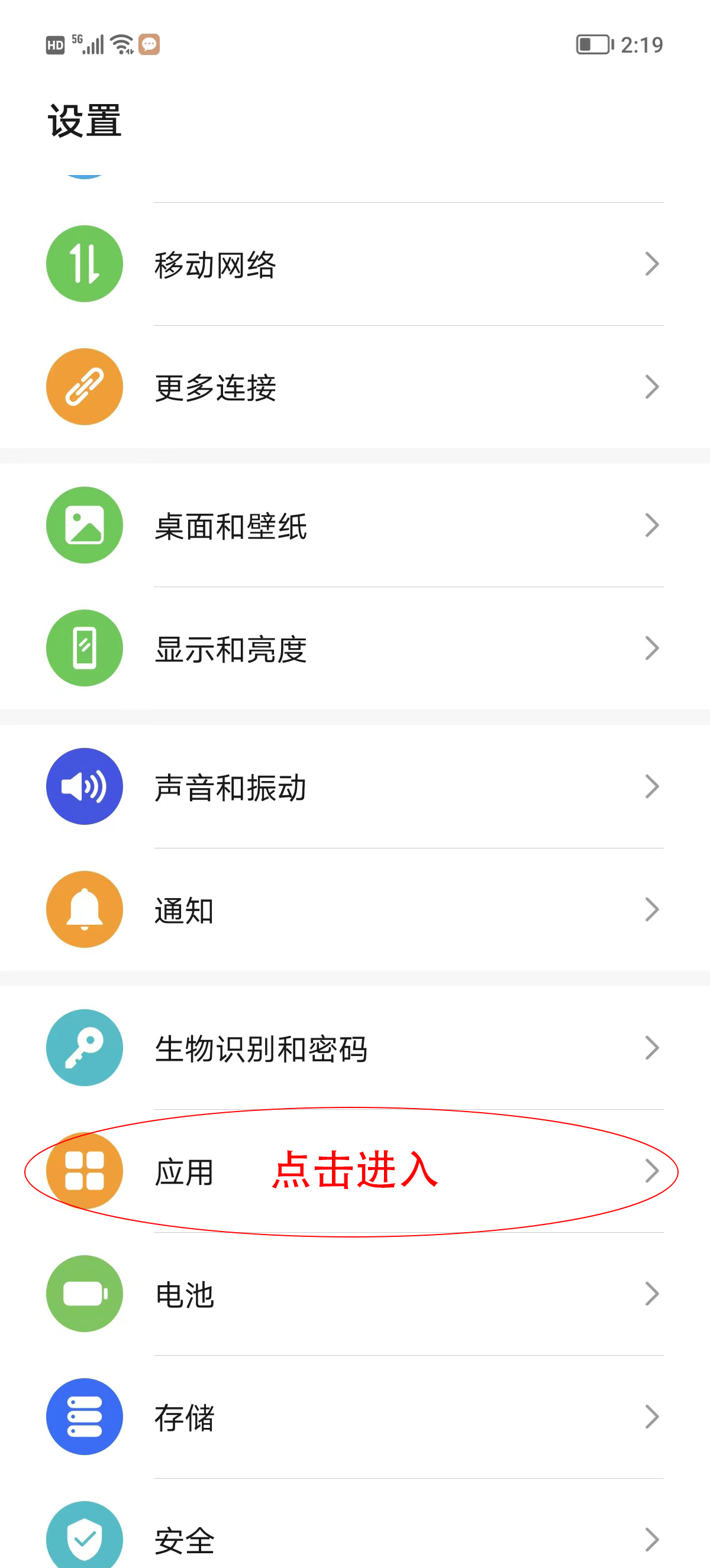Go to 显示和亮度 settings
The height and width of the screenshot is (1568, 710).
tap(354, 648)
